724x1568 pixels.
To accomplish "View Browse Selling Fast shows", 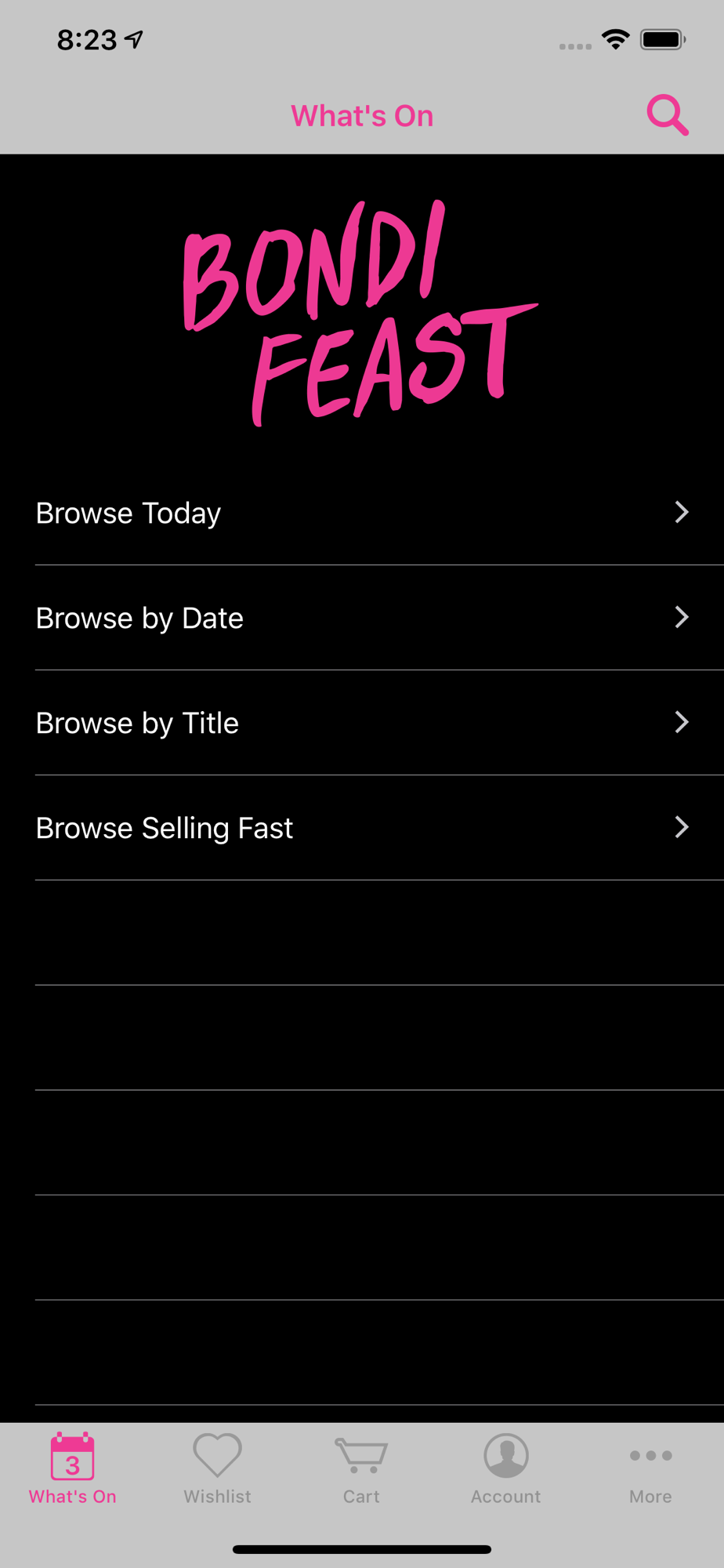I will (362, 828).
